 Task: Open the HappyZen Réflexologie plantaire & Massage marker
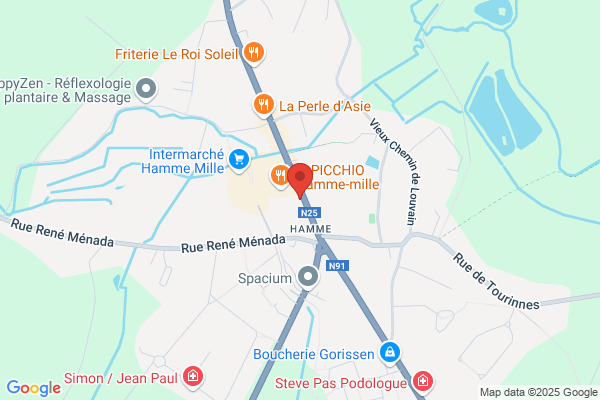pyautogui.click(x=146, y=89)
